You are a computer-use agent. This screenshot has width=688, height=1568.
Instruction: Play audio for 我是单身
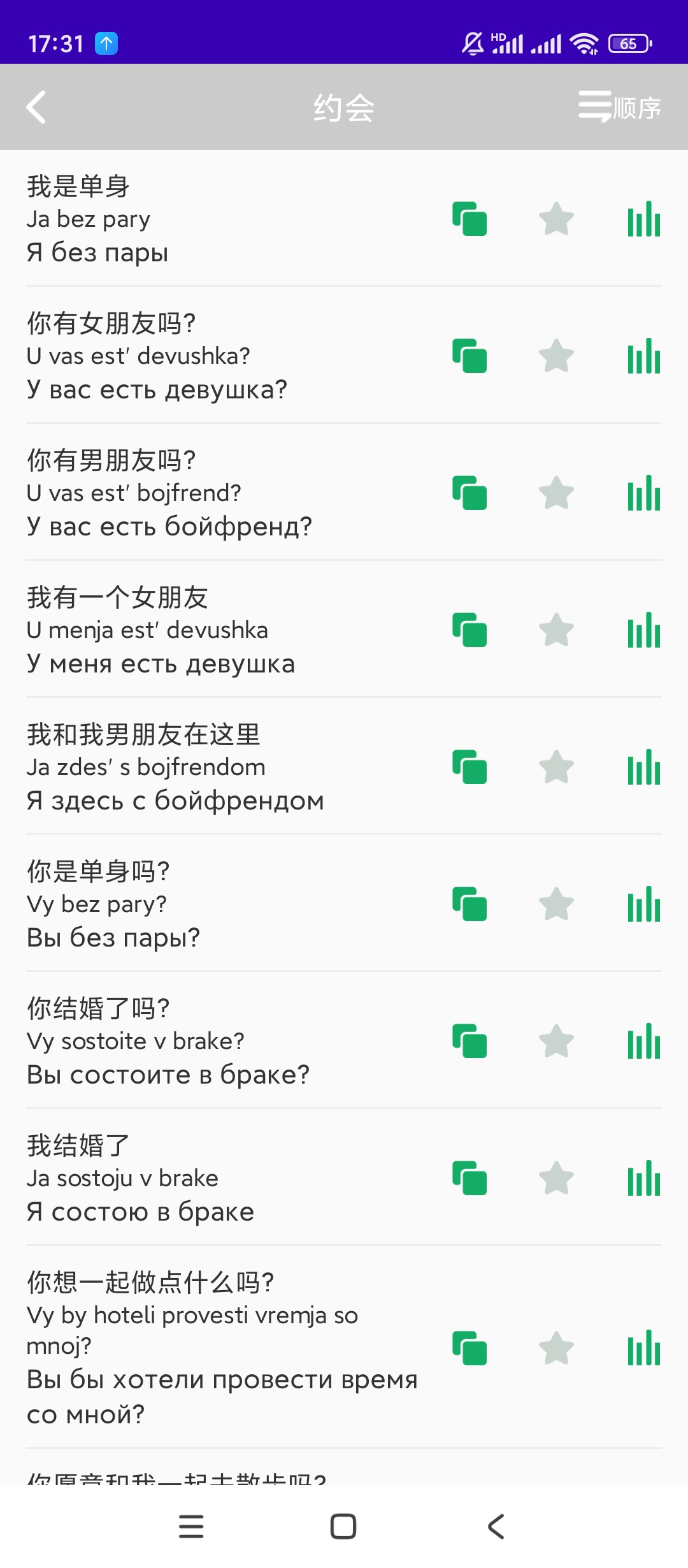pyautogui.click(x=643, y=219)
